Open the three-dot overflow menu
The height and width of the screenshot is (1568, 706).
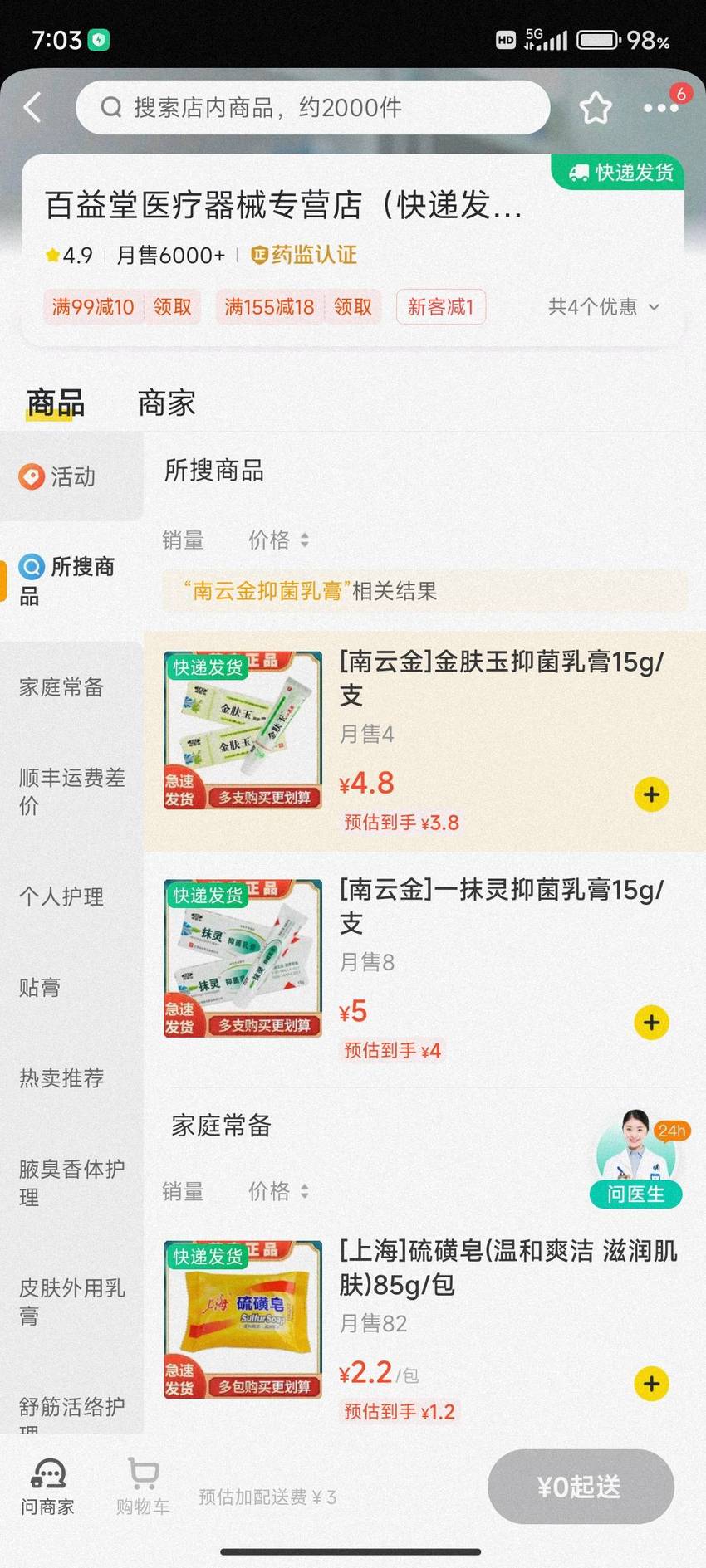click(661, 108)
